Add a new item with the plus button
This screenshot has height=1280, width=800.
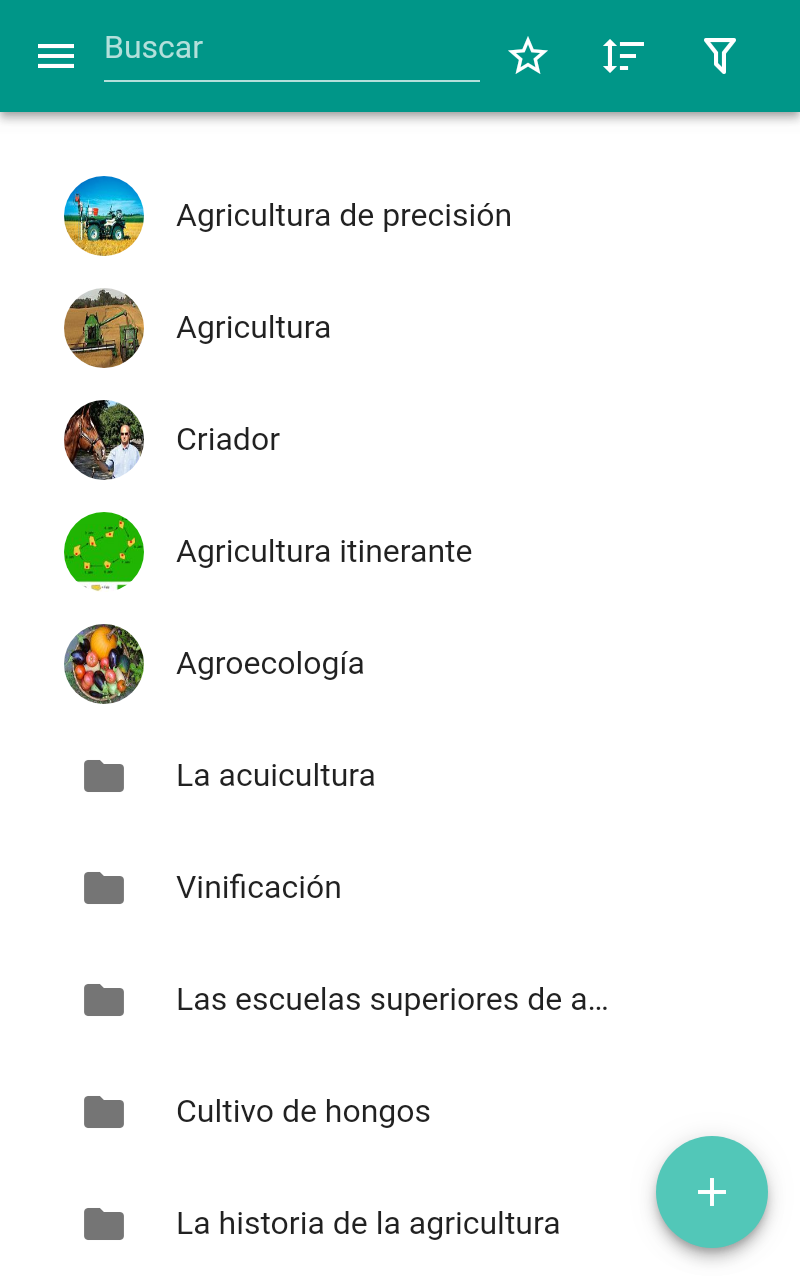[x=712, y=1192]
